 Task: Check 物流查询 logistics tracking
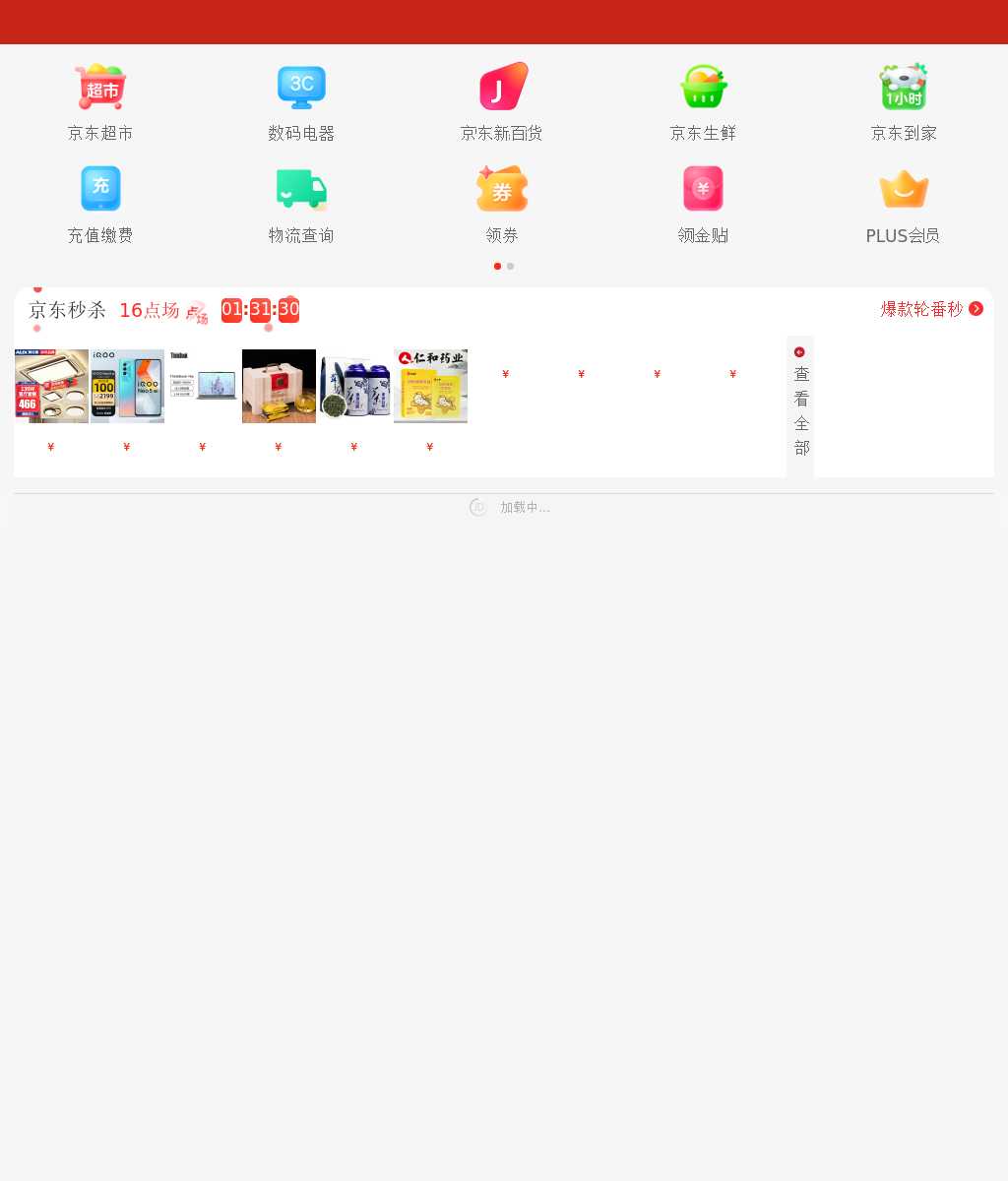(301, 204)
